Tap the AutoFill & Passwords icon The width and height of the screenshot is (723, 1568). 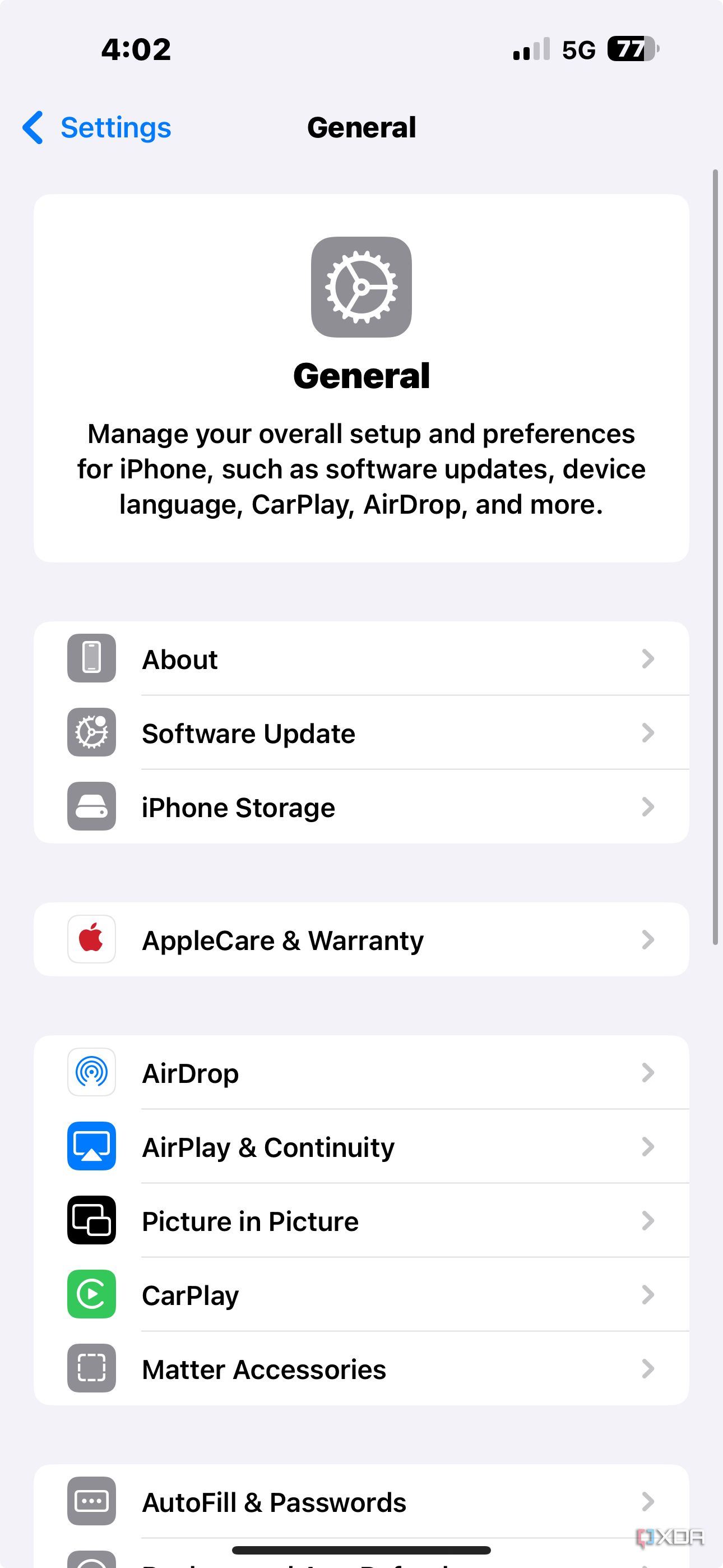pyautogui.click(x=90, y=1501)
